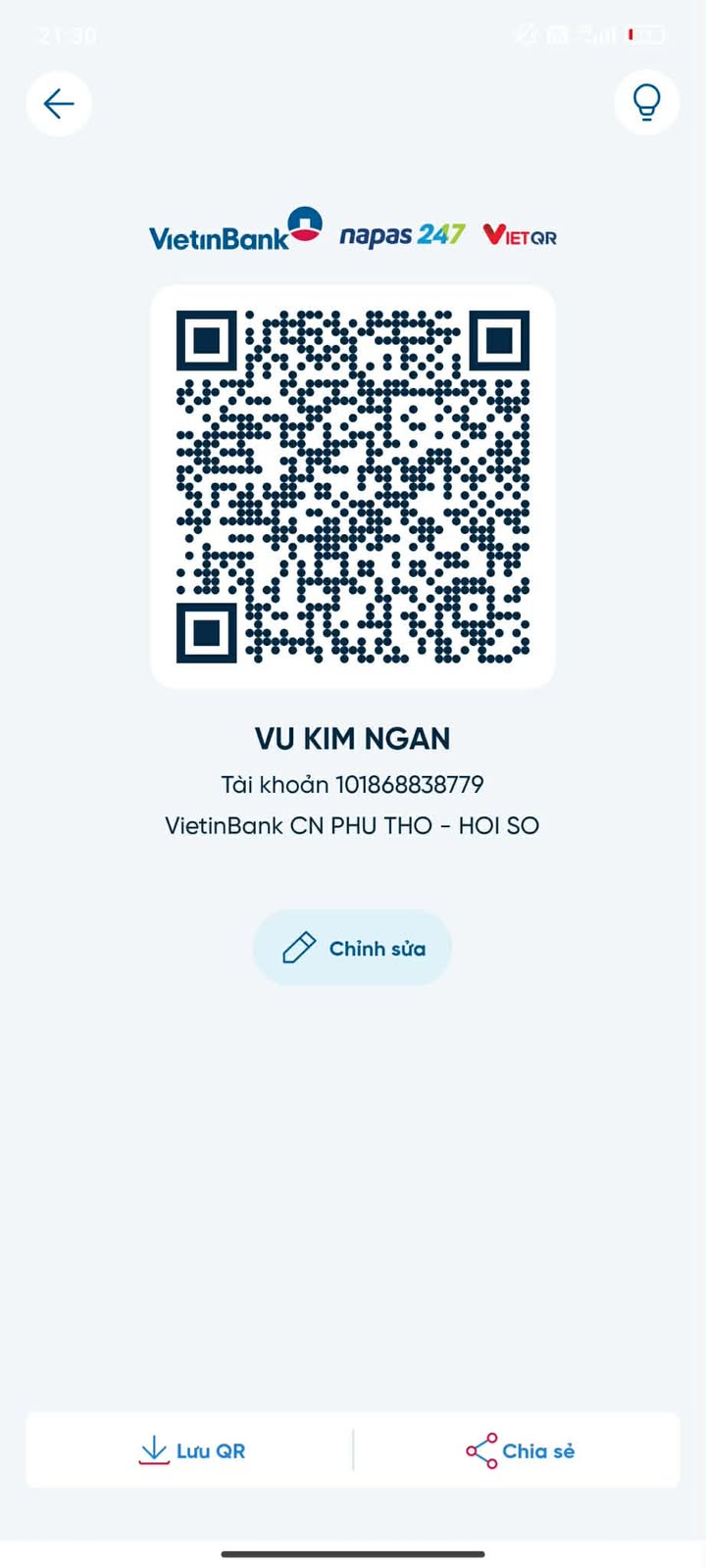Tap Chỉnh sửa to edit the QR
Image resolution: width=706 pixels, height=1568 pixels.
tap(353, 948)
